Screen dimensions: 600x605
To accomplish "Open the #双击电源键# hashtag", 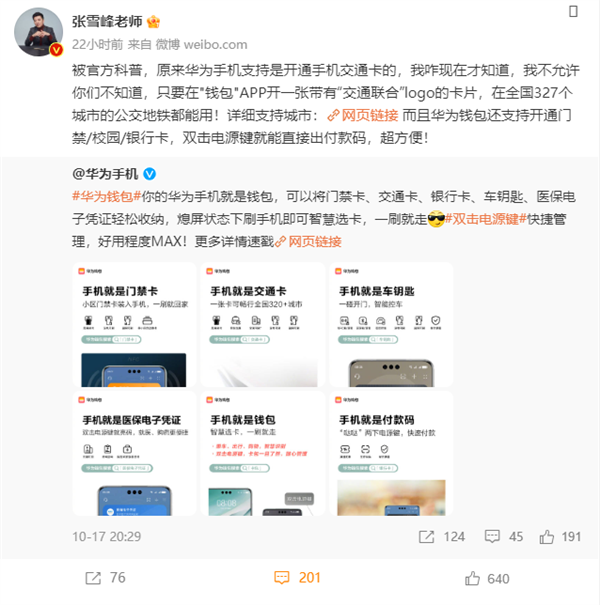I will pos(489,219).
